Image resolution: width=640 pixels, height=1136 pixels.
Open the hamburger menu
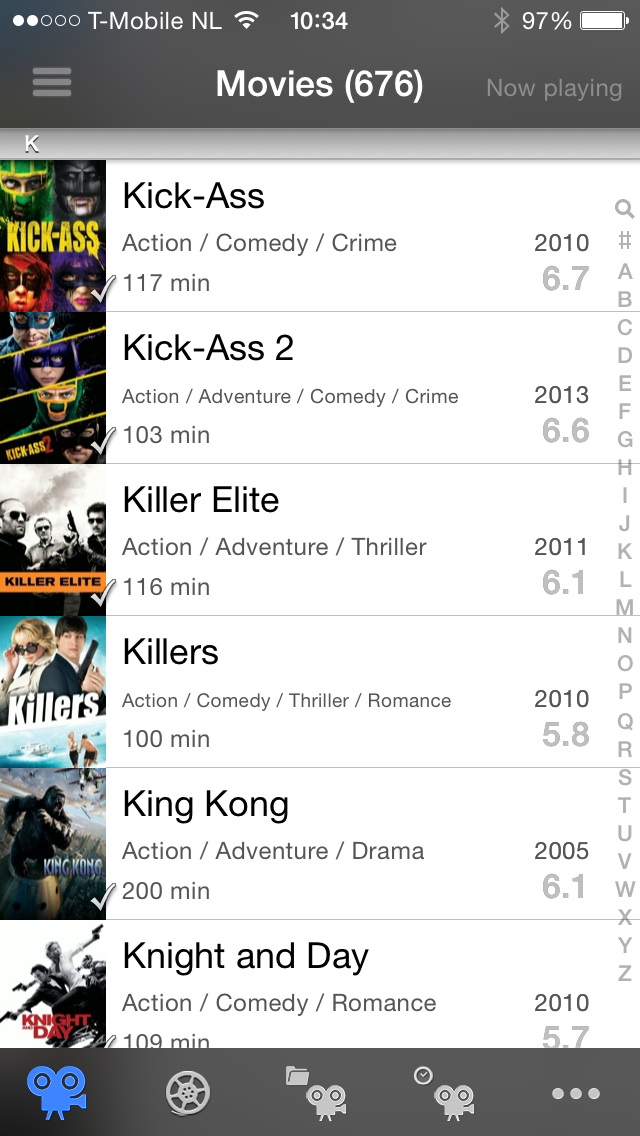(52, 83)
